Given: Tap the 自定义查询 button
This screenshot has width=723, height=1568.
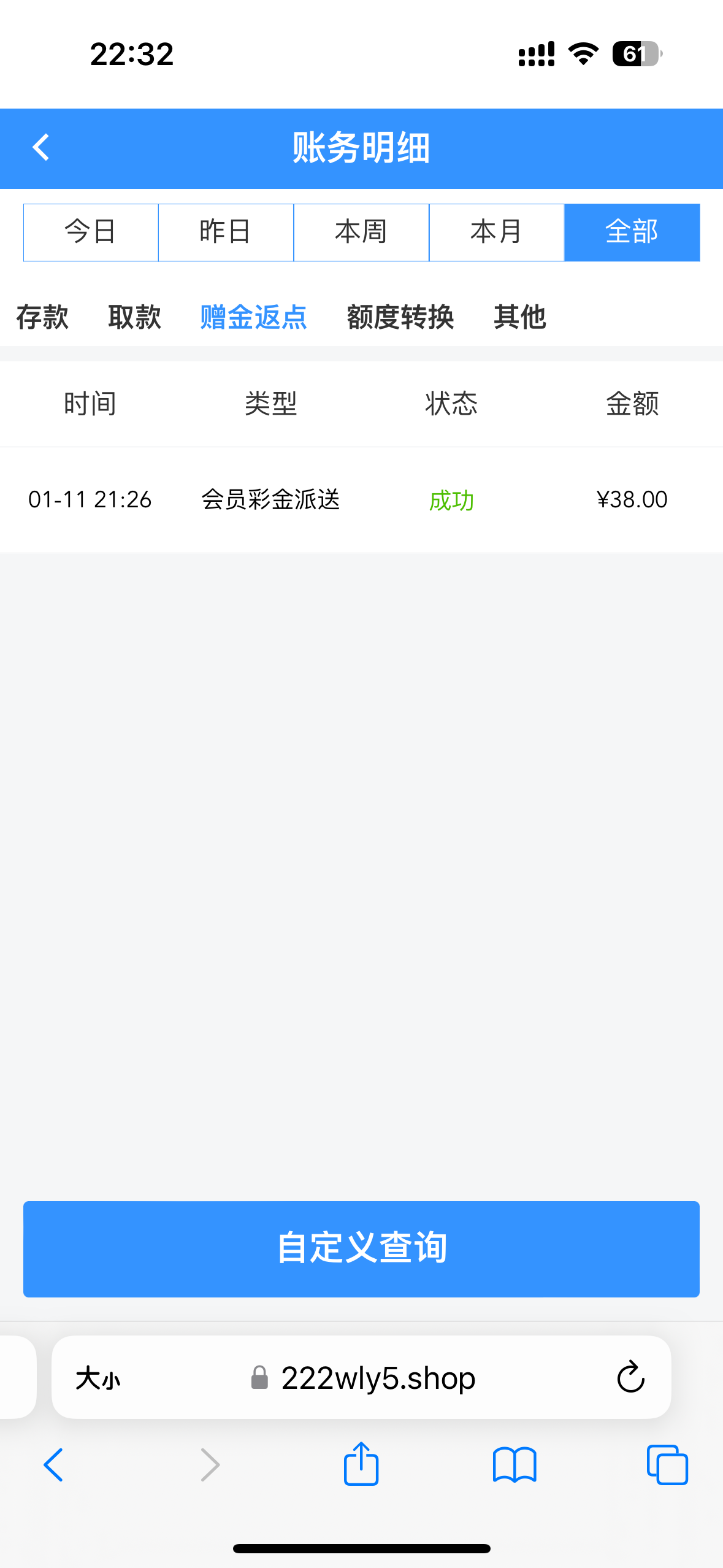Looking at the screenshot, I should (x=361, y=1249).
